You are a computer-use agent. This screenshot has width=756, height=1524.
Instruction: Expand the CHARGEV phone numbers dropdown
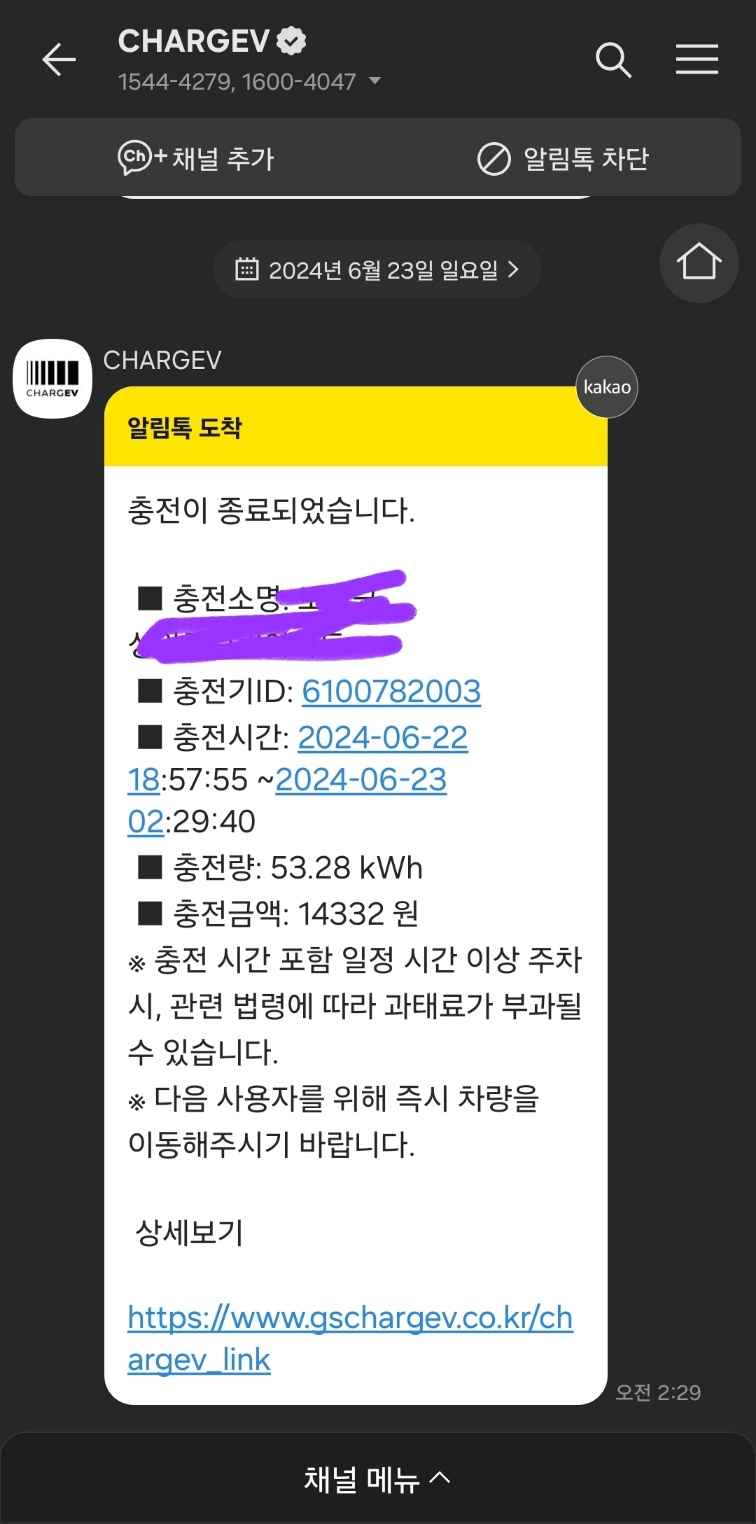[x=375, y=81]
